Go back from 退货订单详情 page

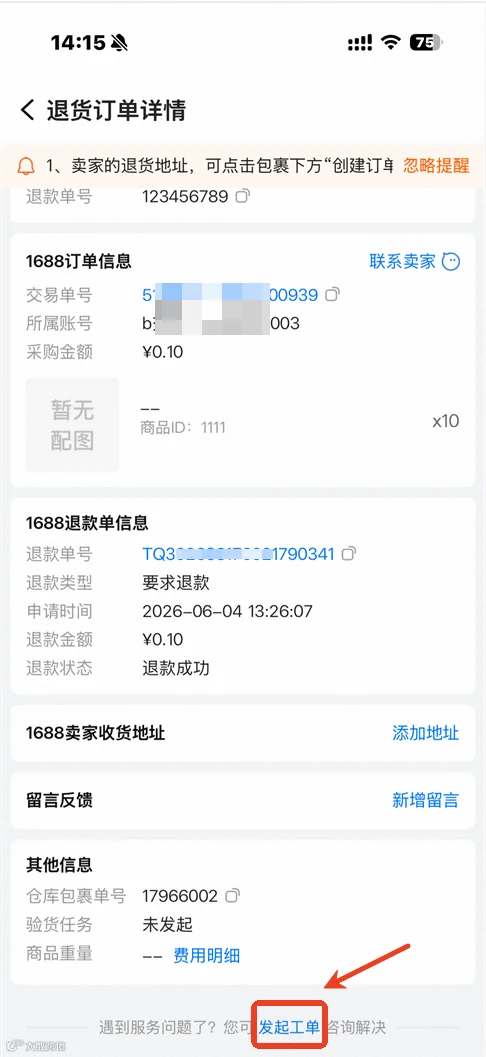(x=28, y=110)
